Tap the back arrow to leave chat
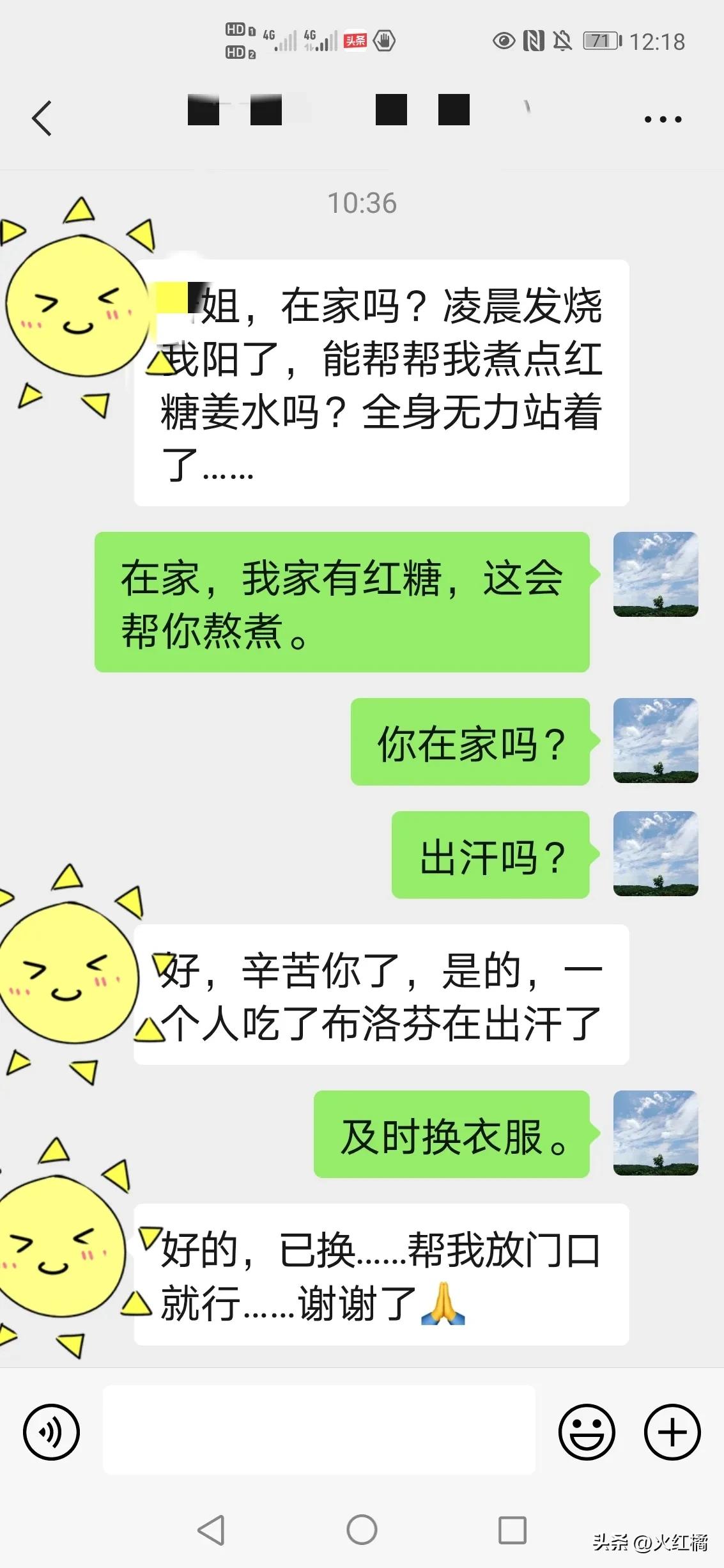This screenshot has width=724, height=1568. tap(42, 118)
